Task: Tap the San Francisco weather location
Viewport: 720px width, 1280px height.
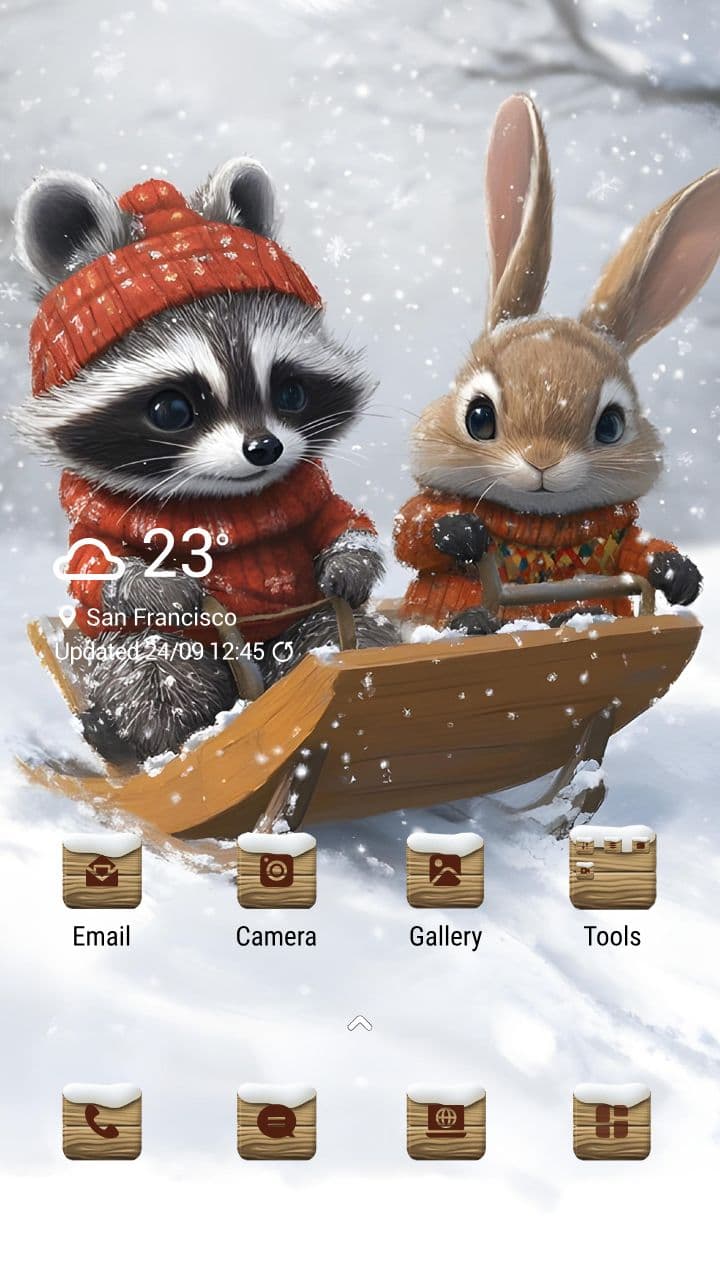Action: [x=160, y=617]
